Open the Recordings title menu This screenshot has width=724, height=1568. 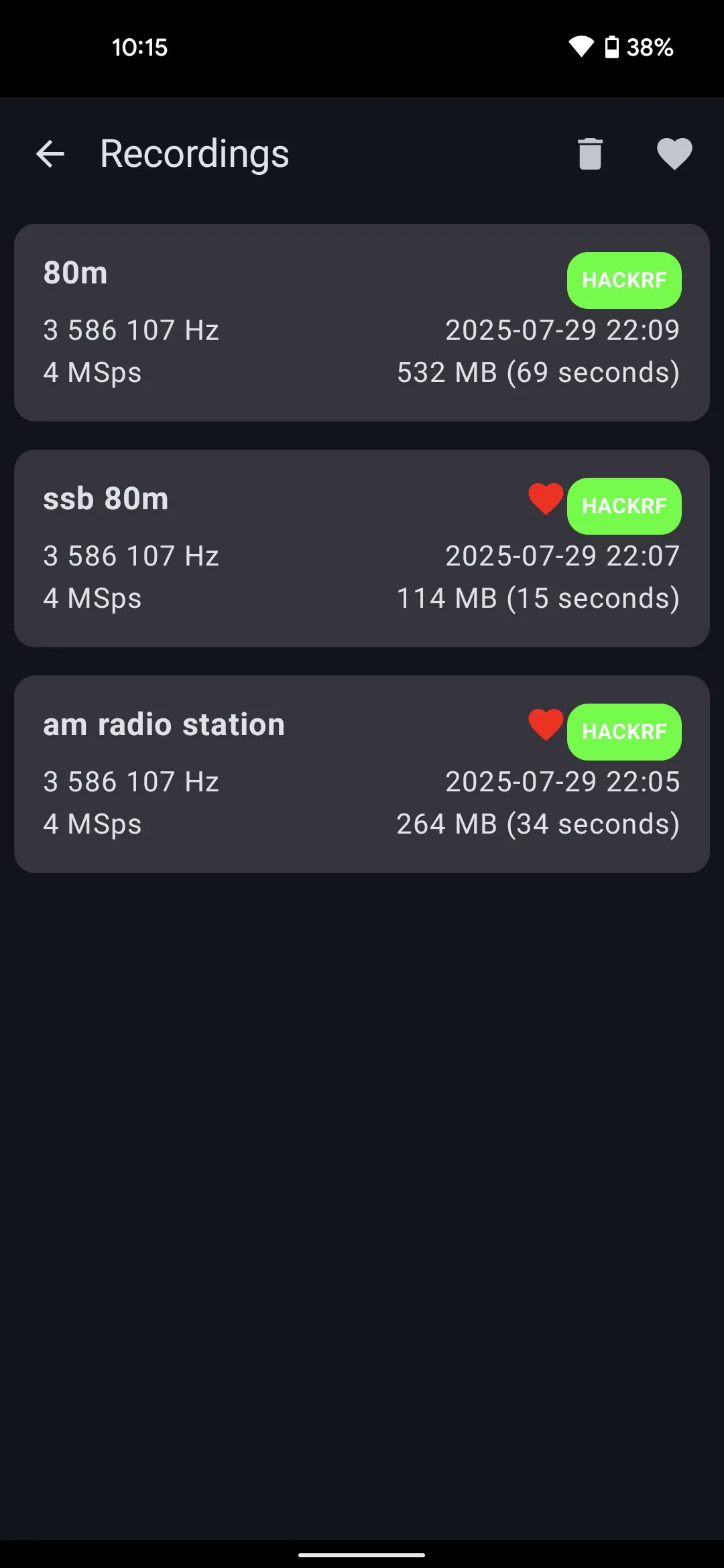(194, 153)
